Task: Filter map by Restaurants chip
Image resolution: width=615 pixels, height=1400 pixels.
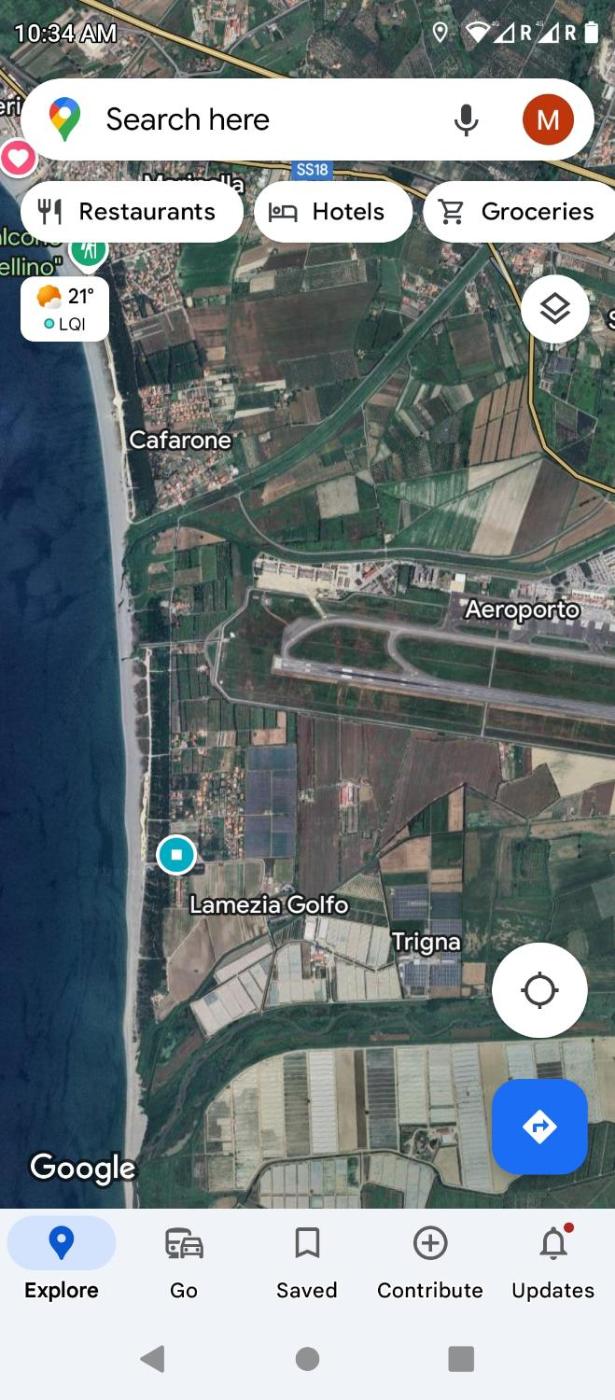Action: point(130,212)
